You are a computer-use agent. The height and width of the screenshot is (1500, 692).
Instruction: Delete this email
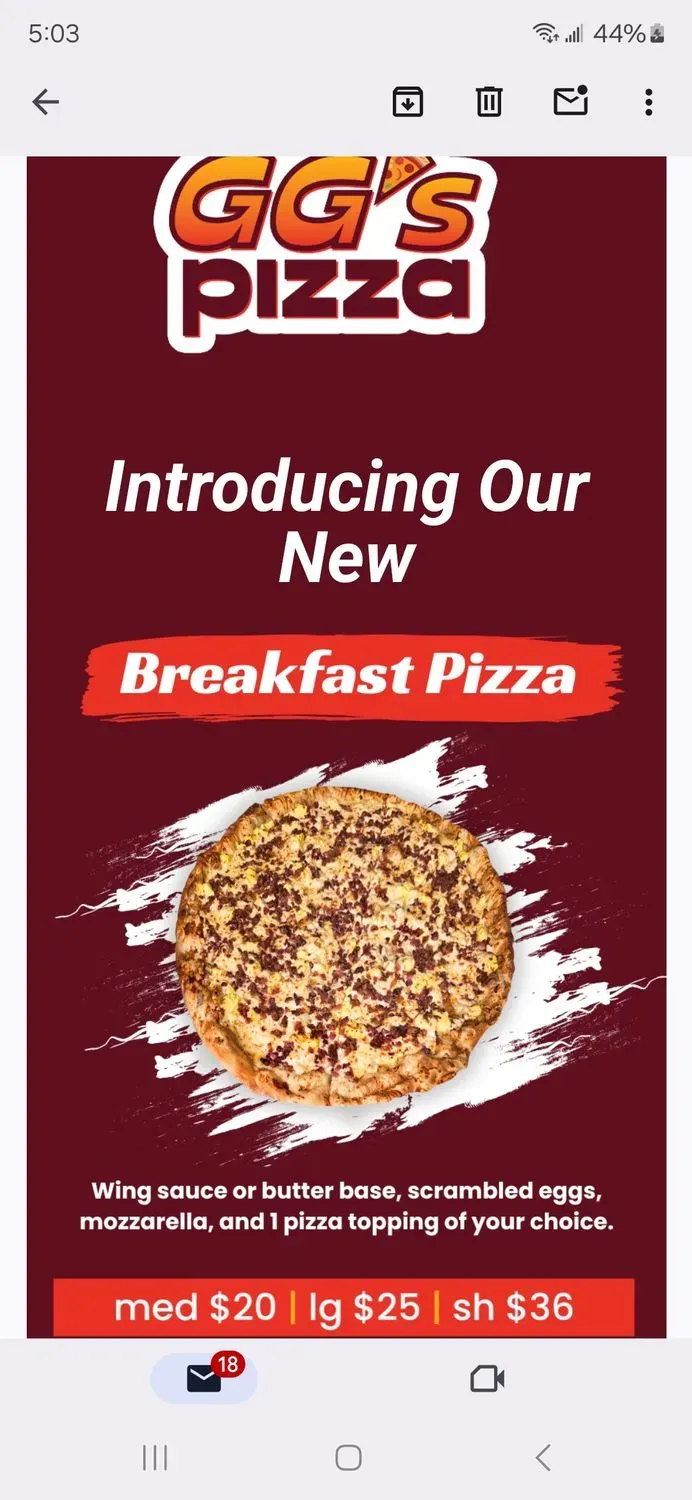tap(489, 101)
